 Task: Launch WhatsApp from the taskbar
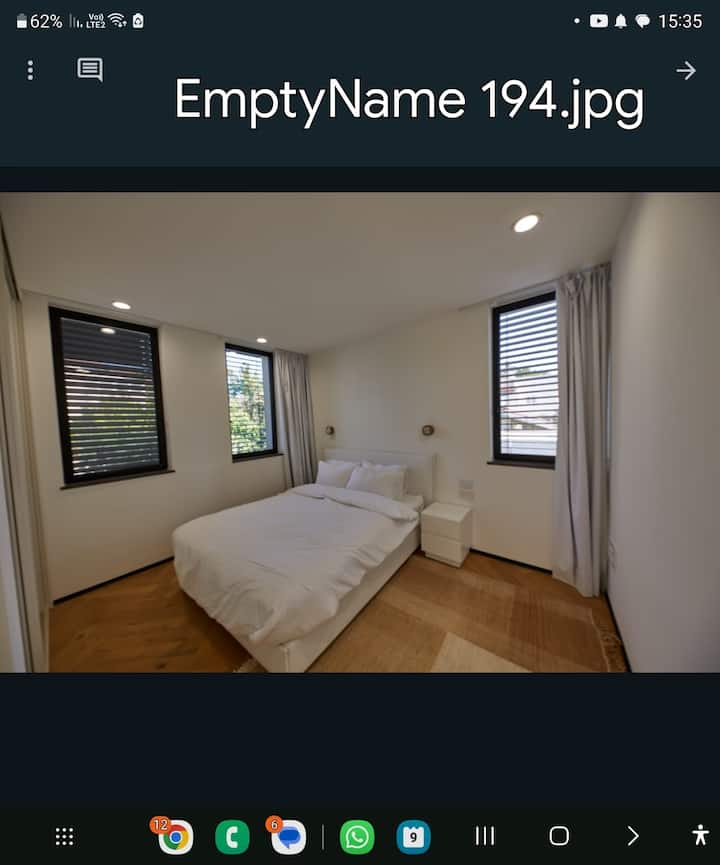click(x=357, y=837)
